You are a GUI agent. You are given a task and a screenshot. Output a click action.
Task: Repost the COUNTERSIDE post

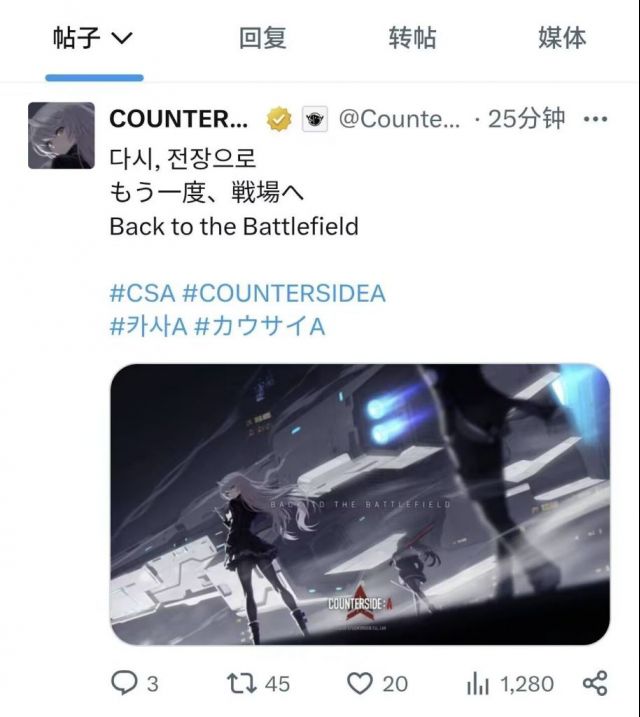pyautogui.click(x=259, y=684)
